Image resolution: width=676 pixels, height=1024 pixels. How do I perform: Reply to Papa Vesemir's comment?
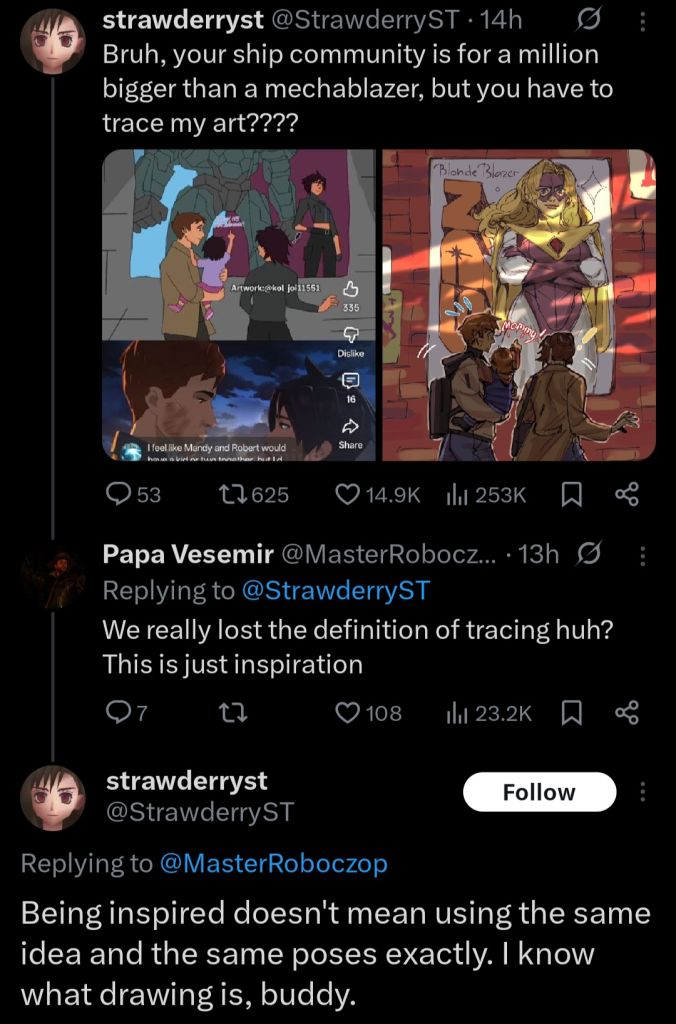126,712
